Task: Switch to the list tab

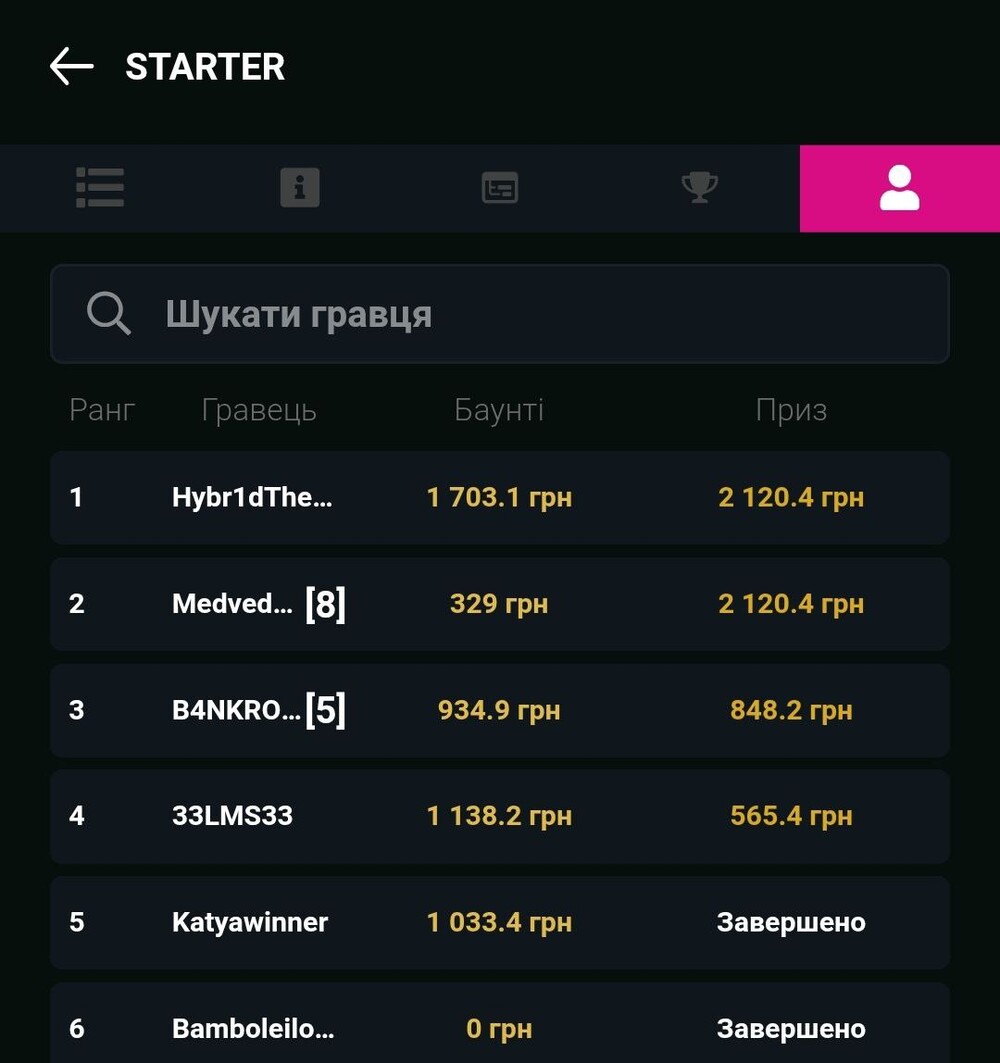Action: tap(100, 188)
